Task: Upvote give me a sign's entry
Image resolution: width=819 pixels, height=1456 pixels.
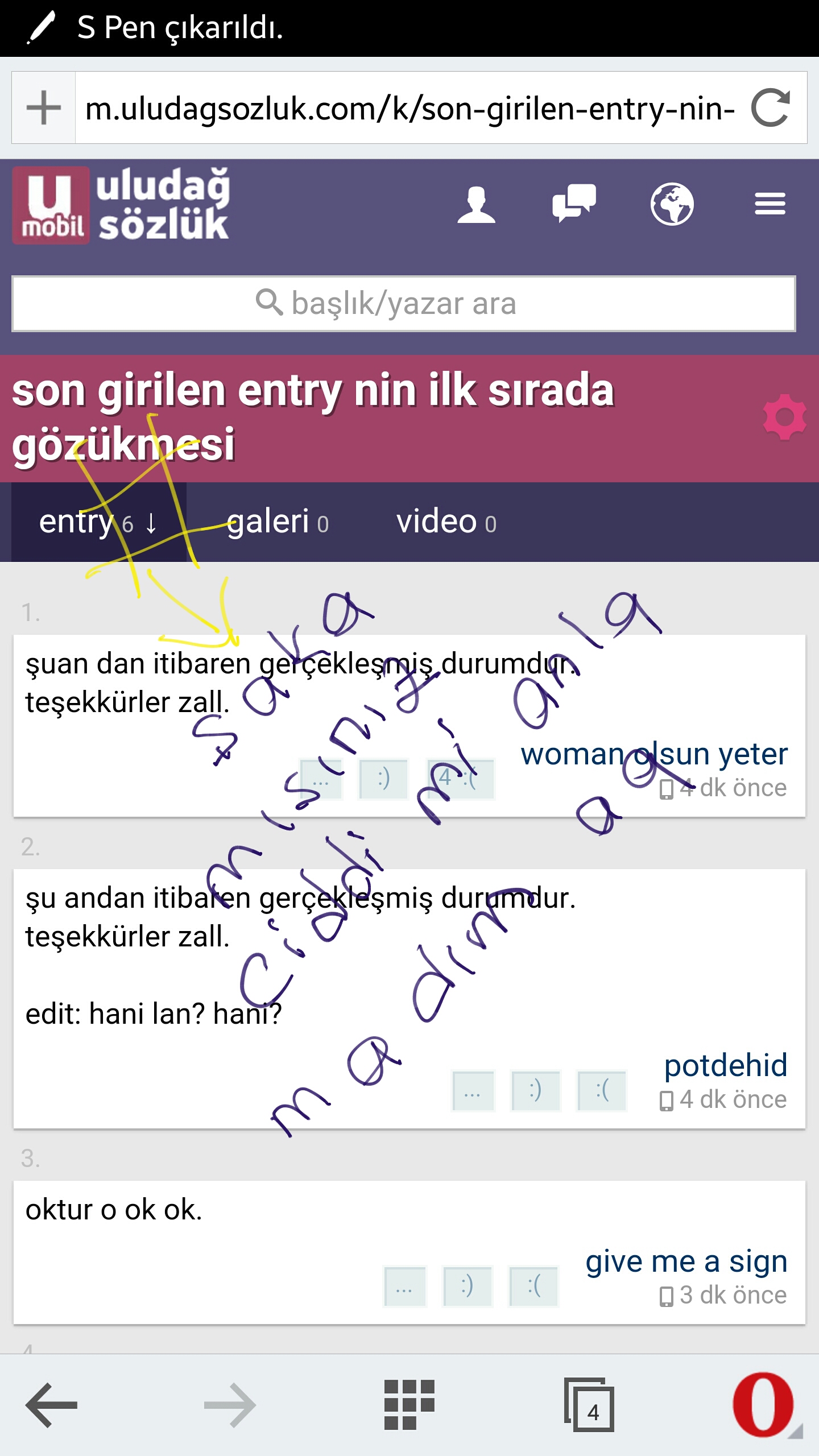Action: pos(467,1286)
